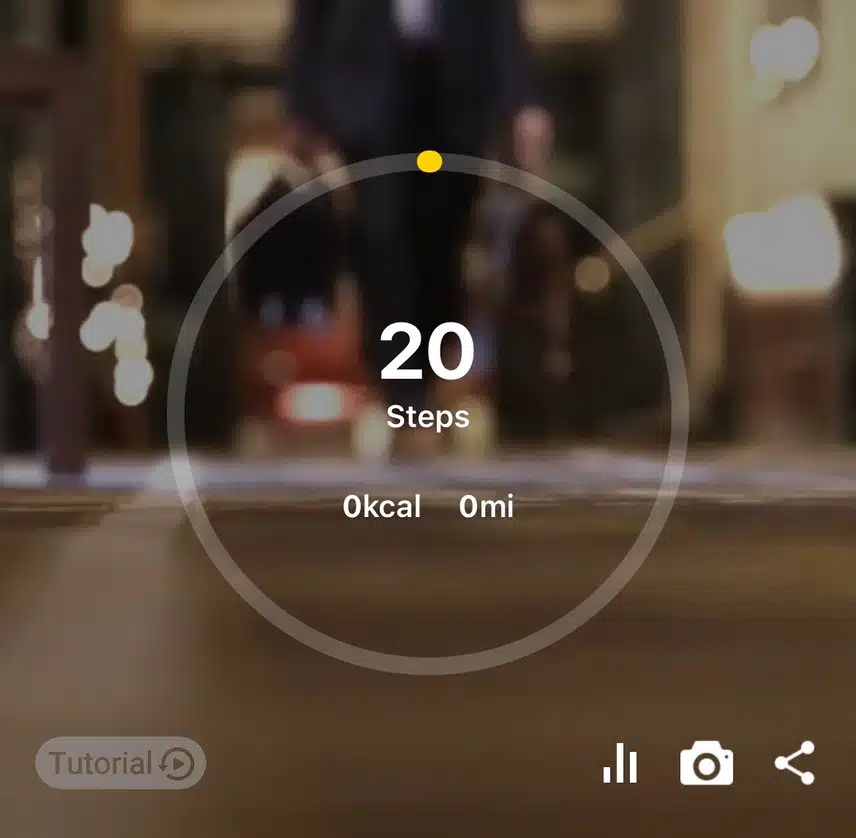Open the step statistics bar chart
Image resolution: width=856 pixels, height=838 pixels.
[620, 764]
